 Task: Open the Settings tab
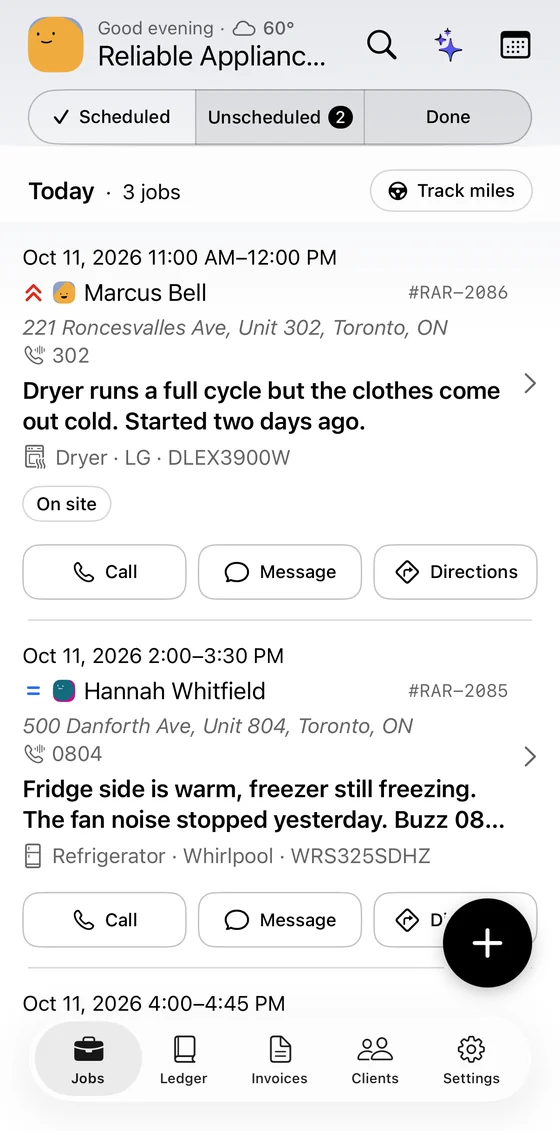point(471,1060)
